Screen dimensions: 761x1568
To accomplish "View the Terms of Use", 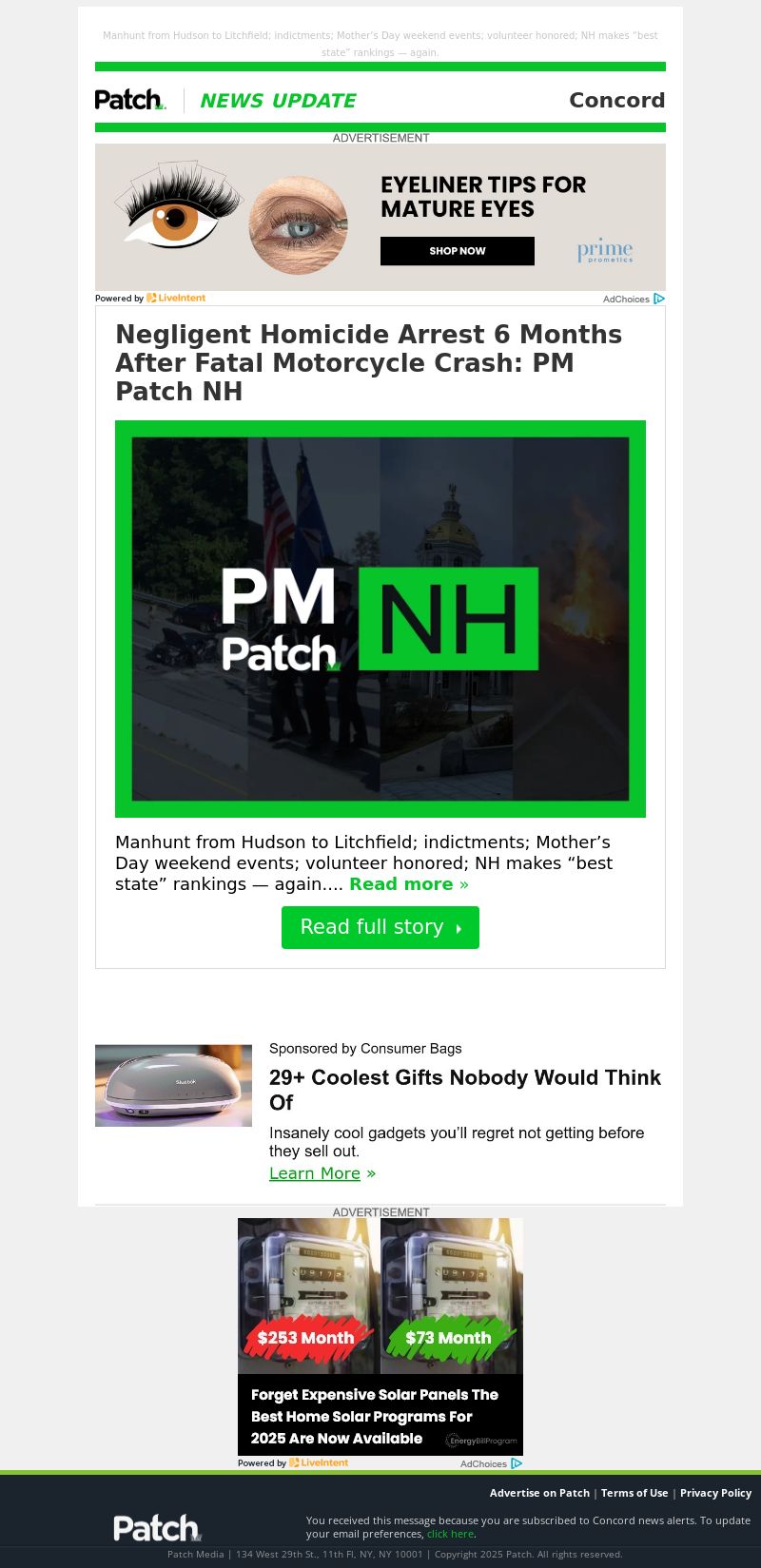I will coord(634,1493).
